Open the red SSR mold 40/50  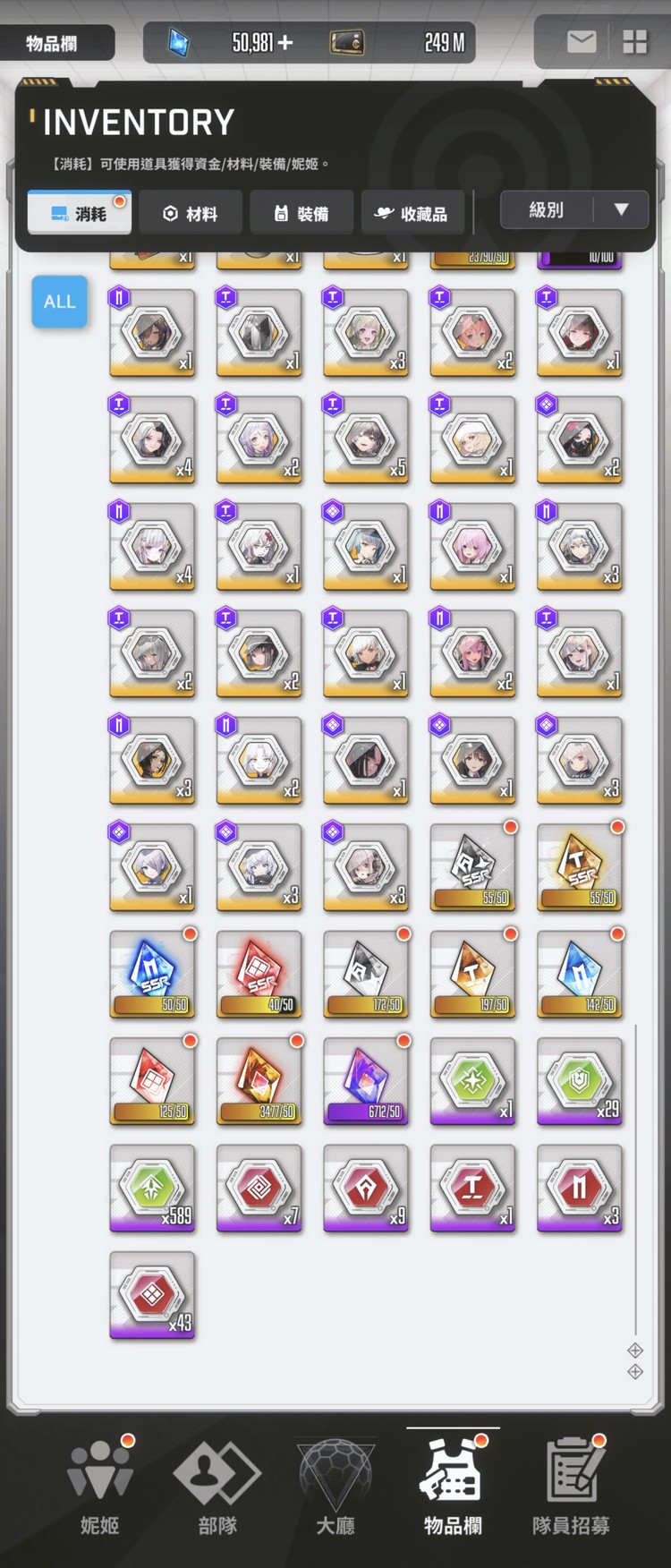click(259, 974)
